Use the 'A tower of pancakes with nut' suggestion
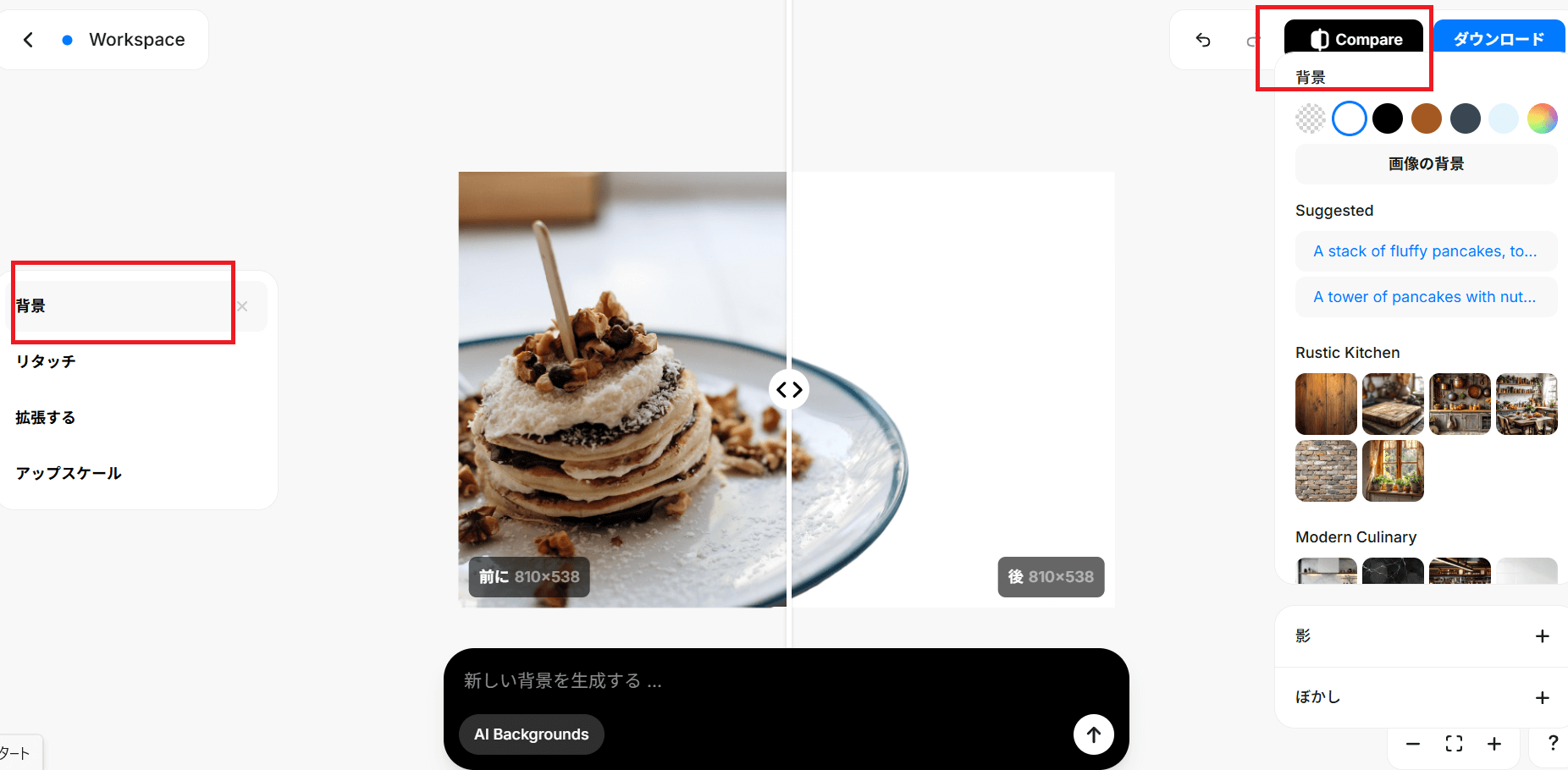 click(x=1426, y=297)
